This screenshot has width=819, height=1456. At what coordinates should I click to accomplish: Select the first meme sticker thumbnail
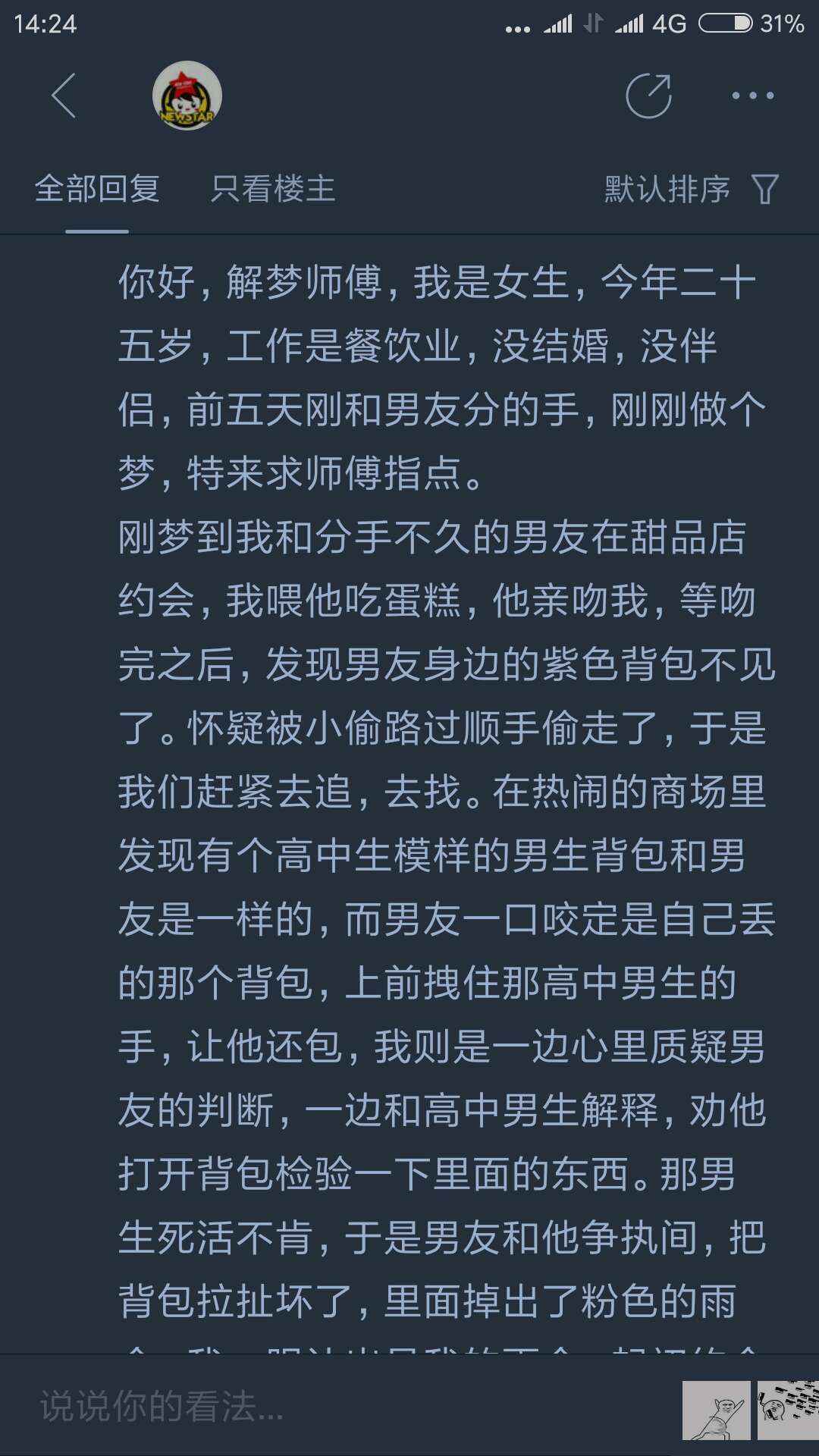pos(716,1410)
